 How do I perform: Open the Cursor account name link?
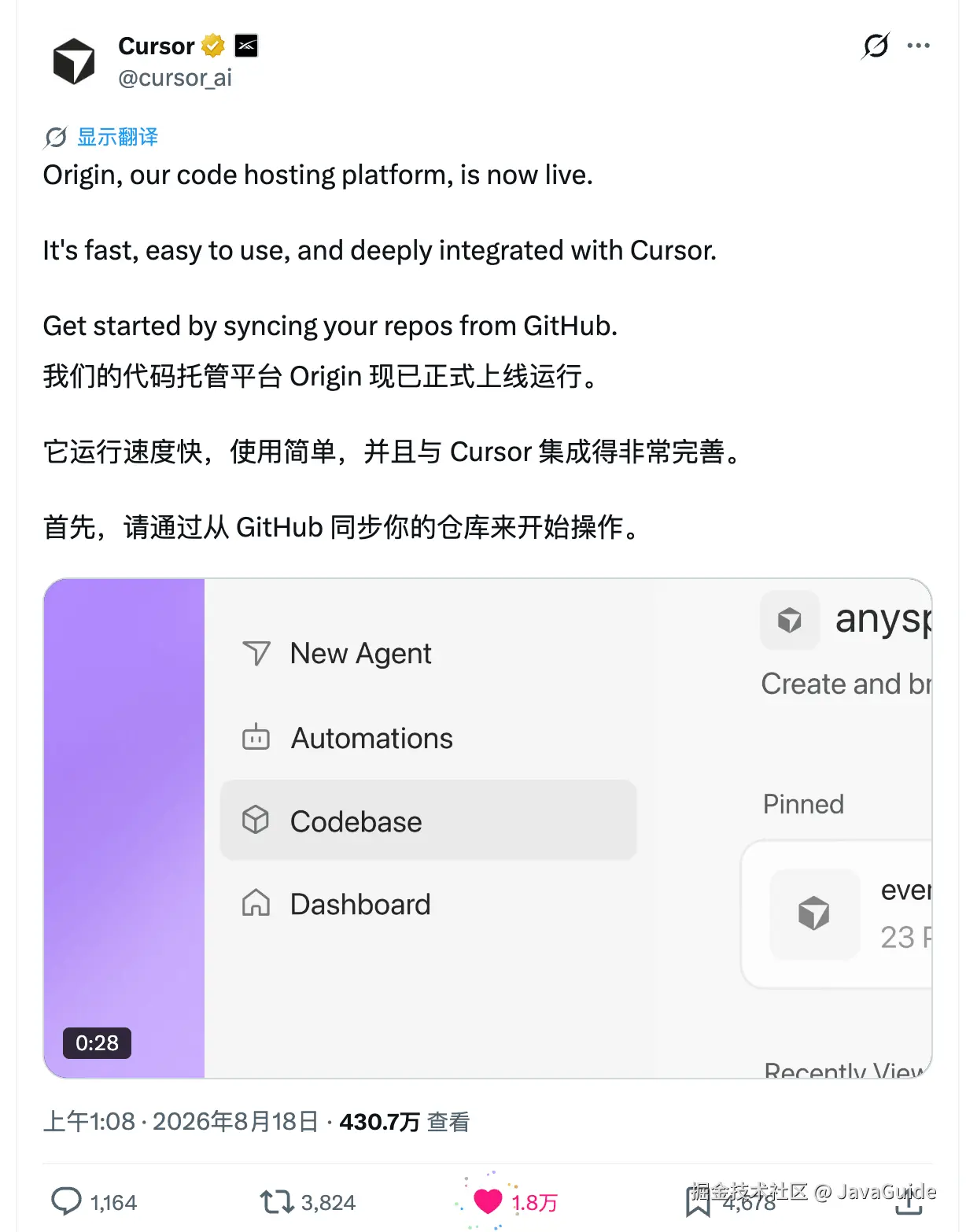[156, 46]
